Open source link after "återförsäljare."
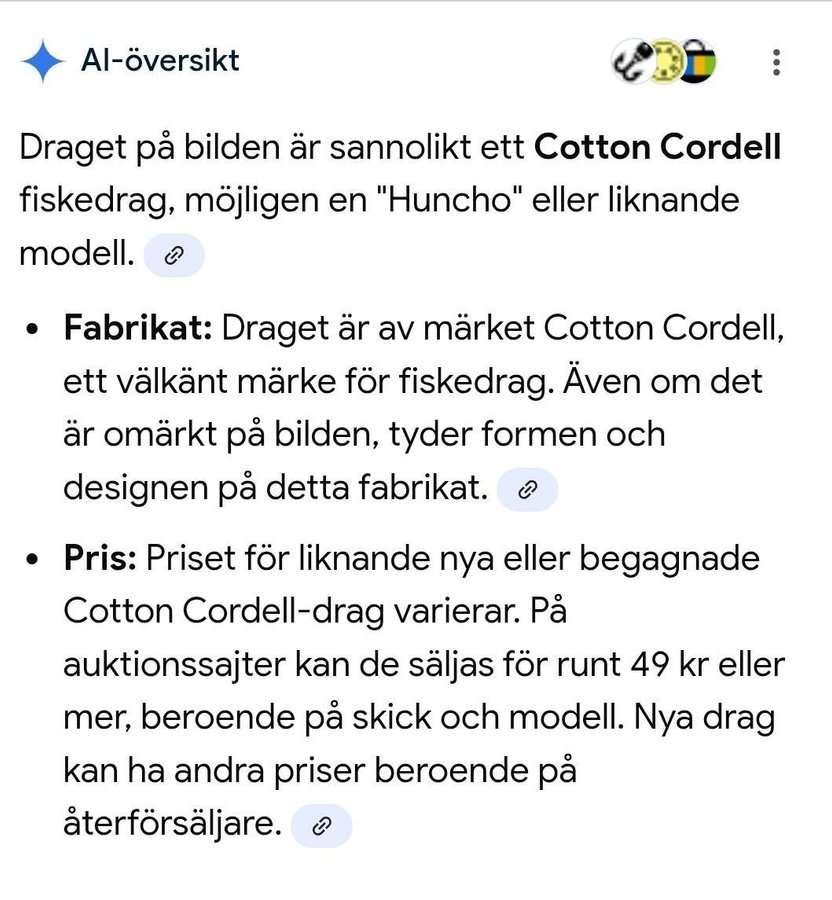This screenshot has width=832, height=900. 321,825
